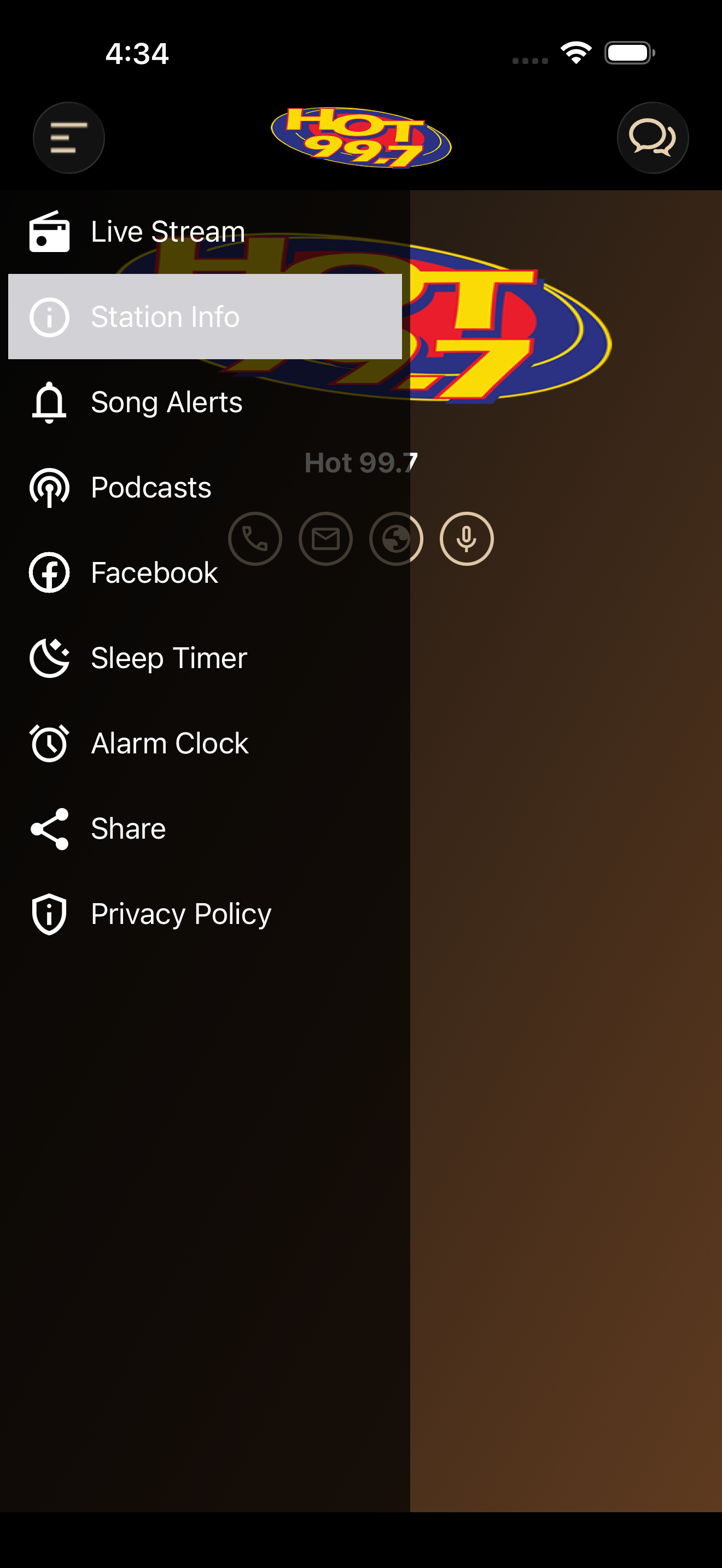Open Live Stream from the menu
The image size is (722, 1568).
[x=205, y=231]
